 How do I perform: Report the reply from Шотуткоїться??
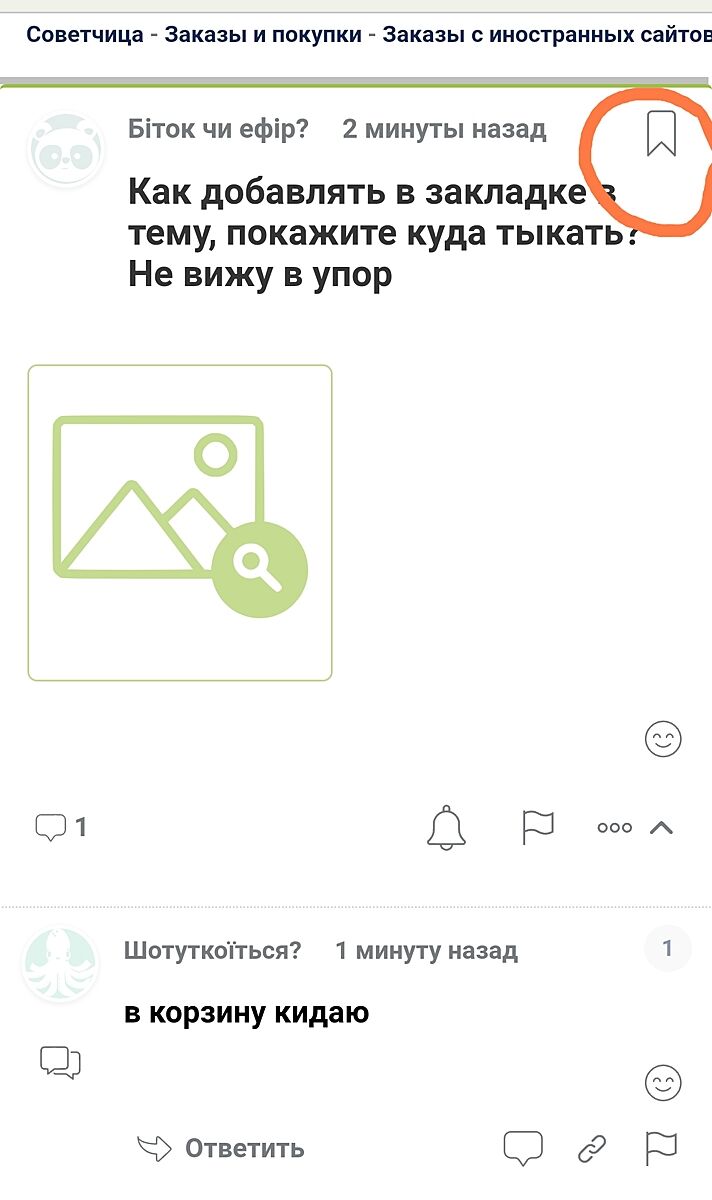pyautogui.click(x=661, y=1147)
